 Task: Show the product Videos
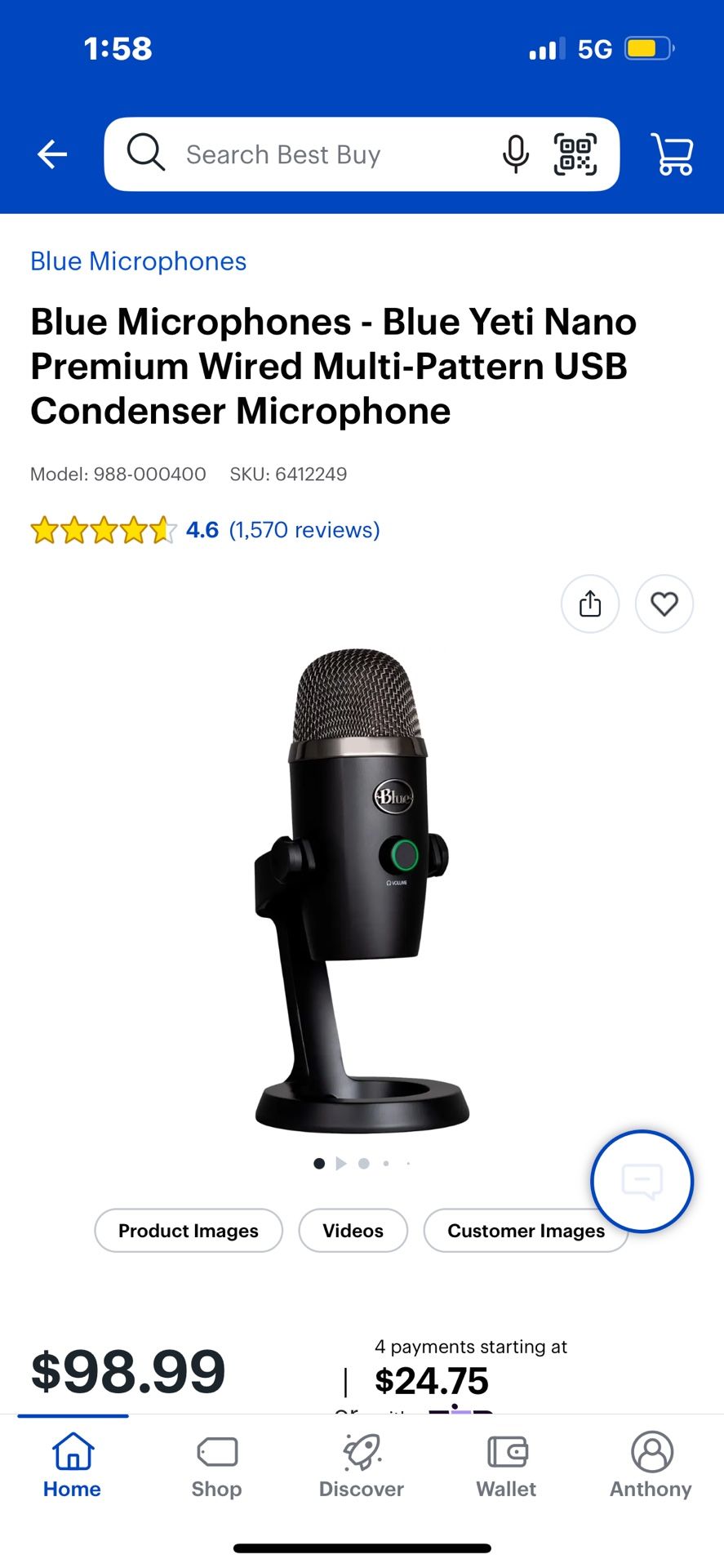tap(353, 1231)
